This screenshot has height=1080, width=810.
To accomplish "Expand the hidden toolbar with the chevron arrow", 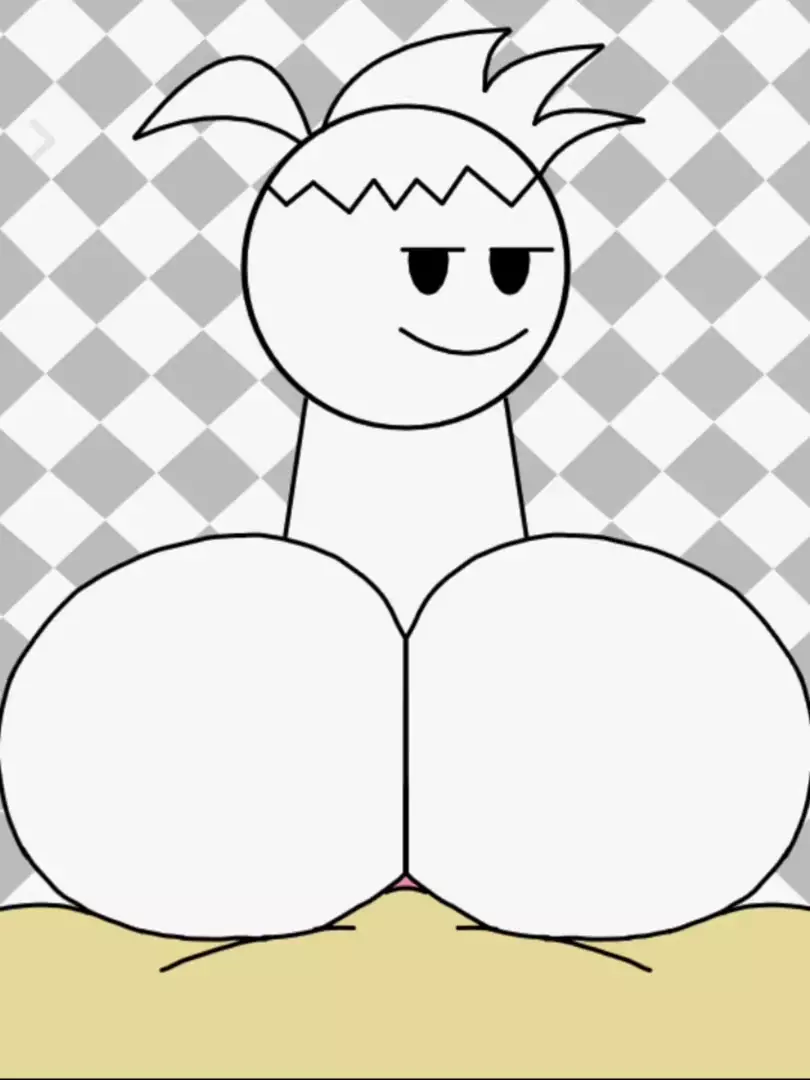I will [41, 140].
